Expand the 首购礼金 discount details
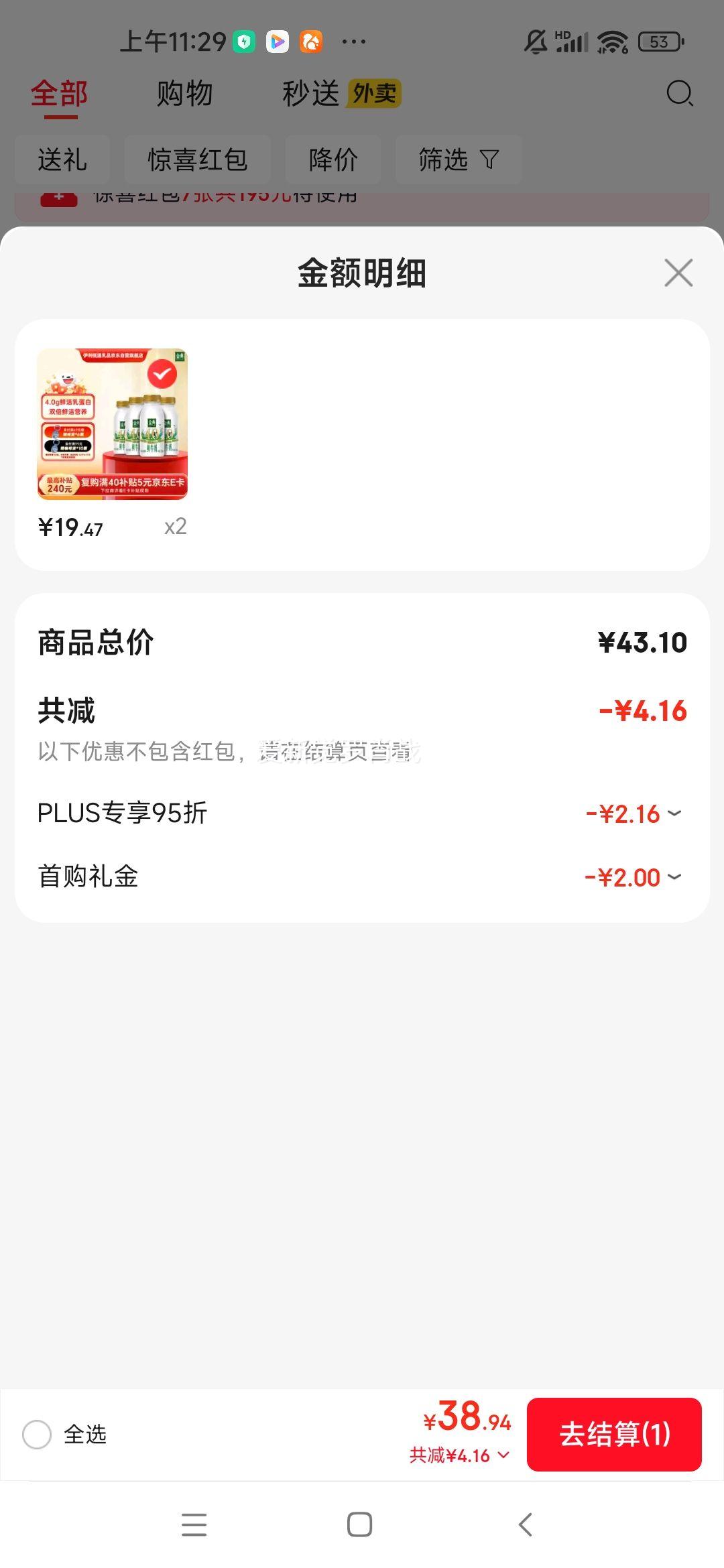Screen dimensions: 724x1568 coord(676,876)
